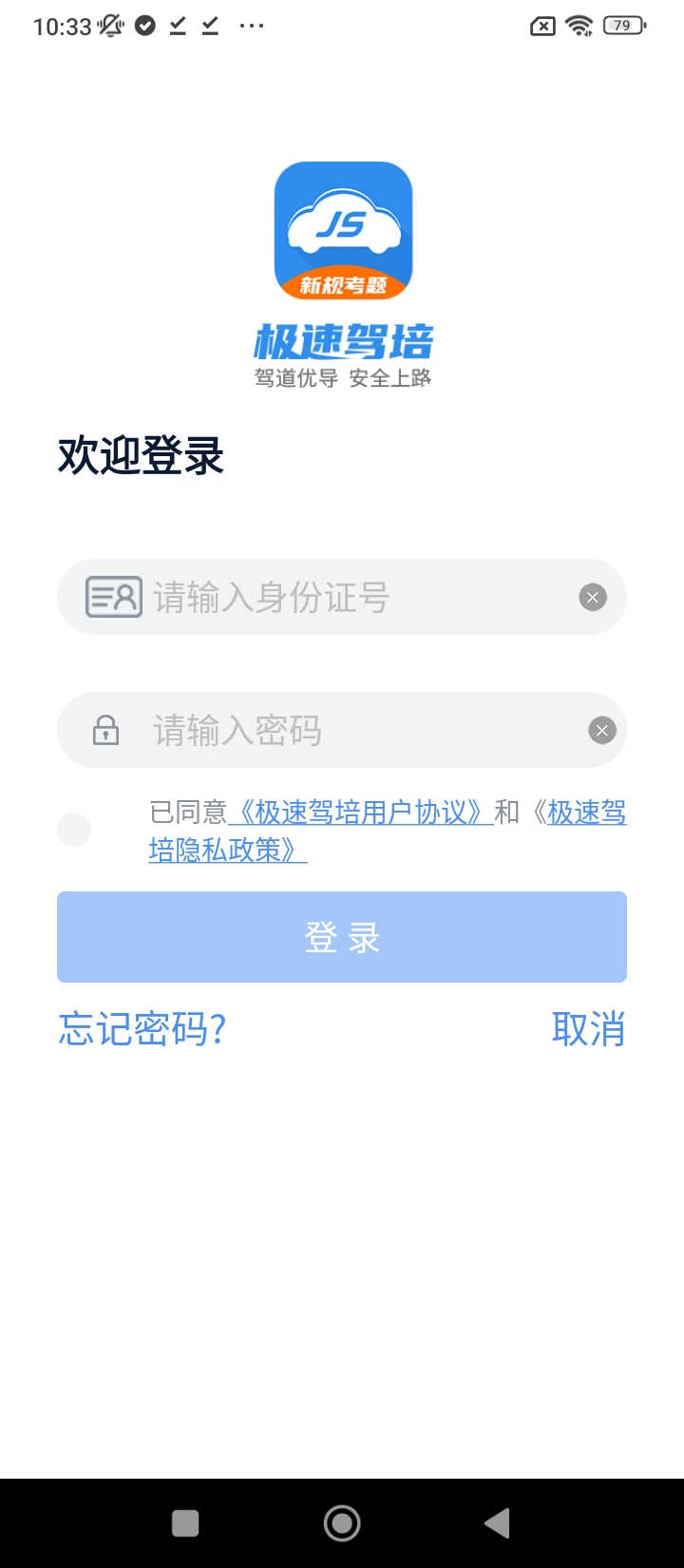Screen dimensions: 684x1568
Task: Open 忘记密码 to reset password
Action: [142, 1029]
